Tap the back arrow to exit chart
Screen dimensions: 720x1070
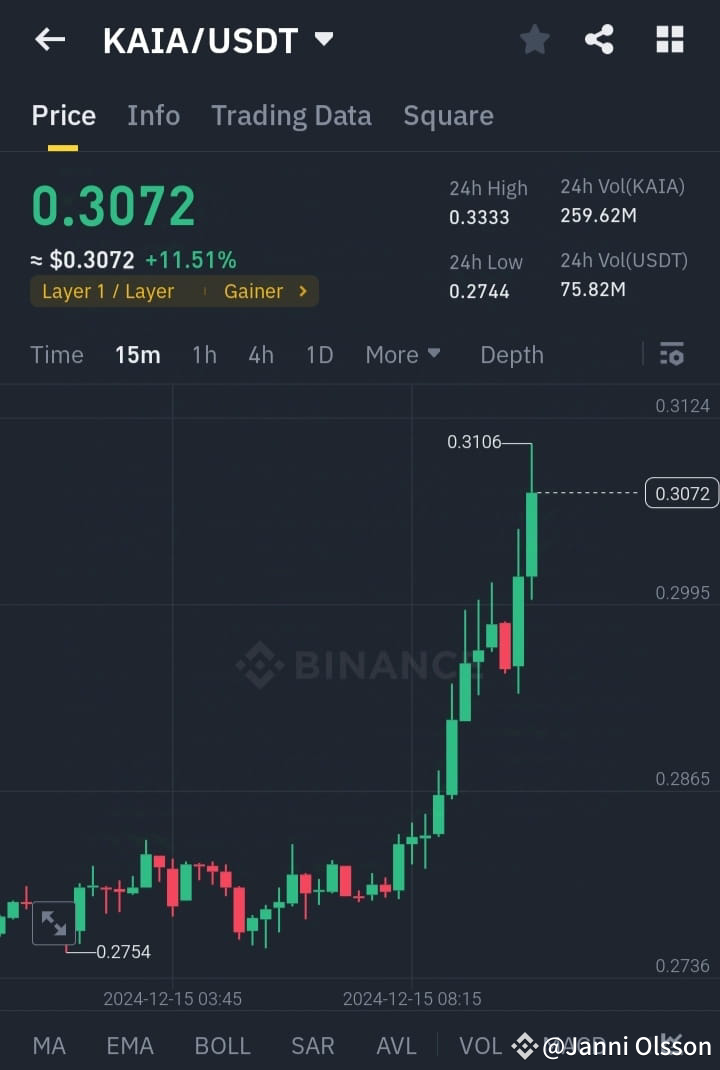pyautogui.click(x=48, y=39)
